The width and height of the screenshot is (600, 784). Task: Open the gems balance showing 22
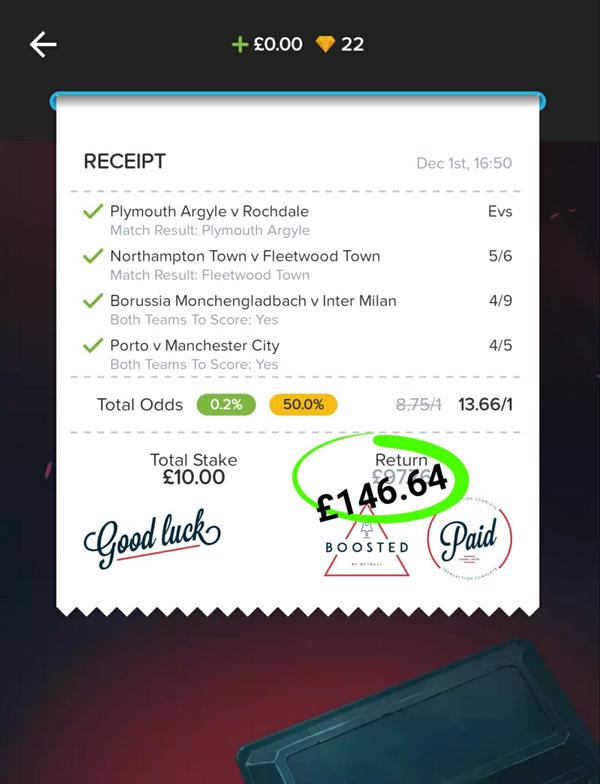pyautogui.click(x=340, y=44)
